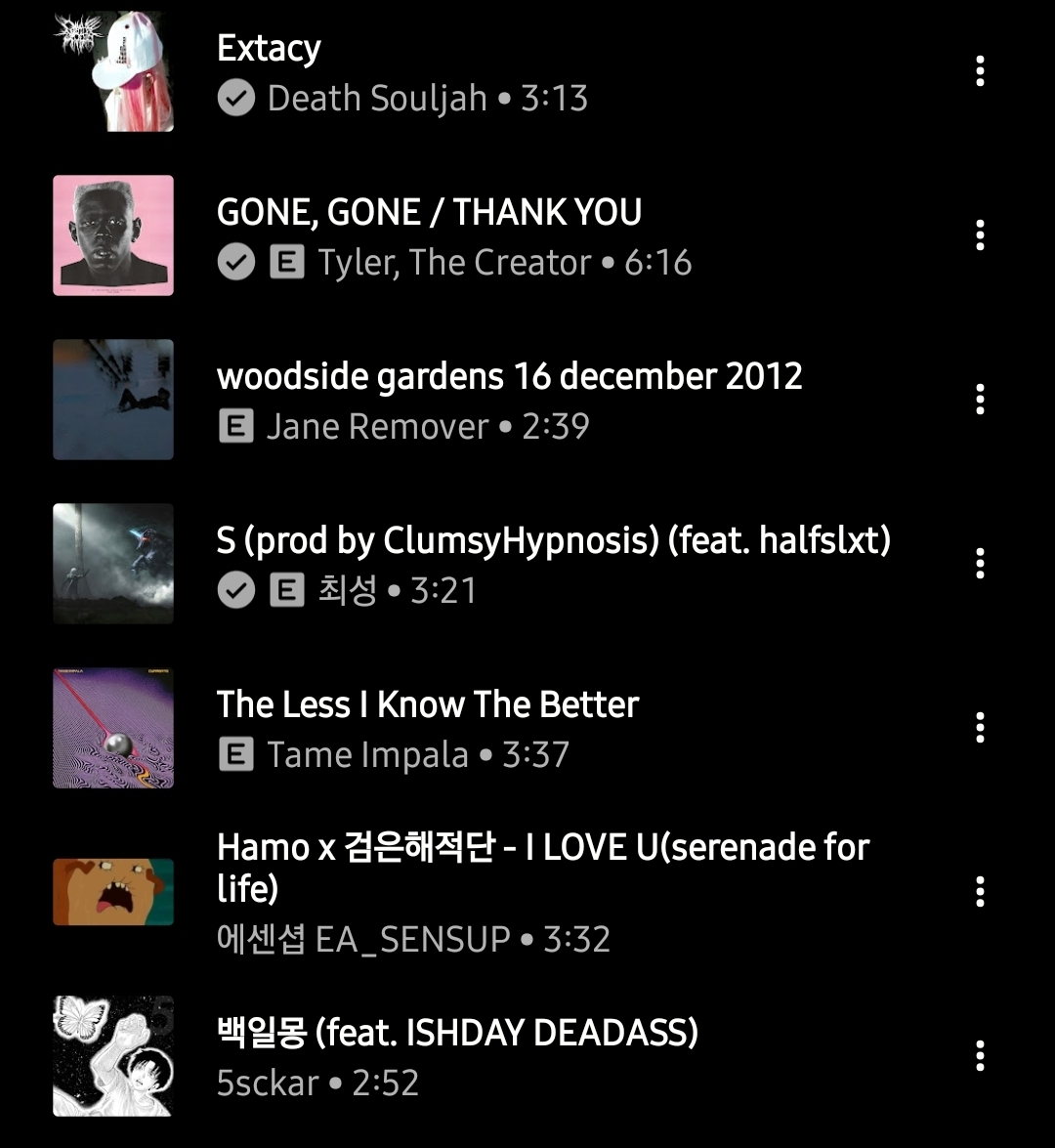This screenshot has width=1055, height=1148.
Task: Open the three-dot menu for GONE, GONE / THANK YOU
Action: coord(980,235)
